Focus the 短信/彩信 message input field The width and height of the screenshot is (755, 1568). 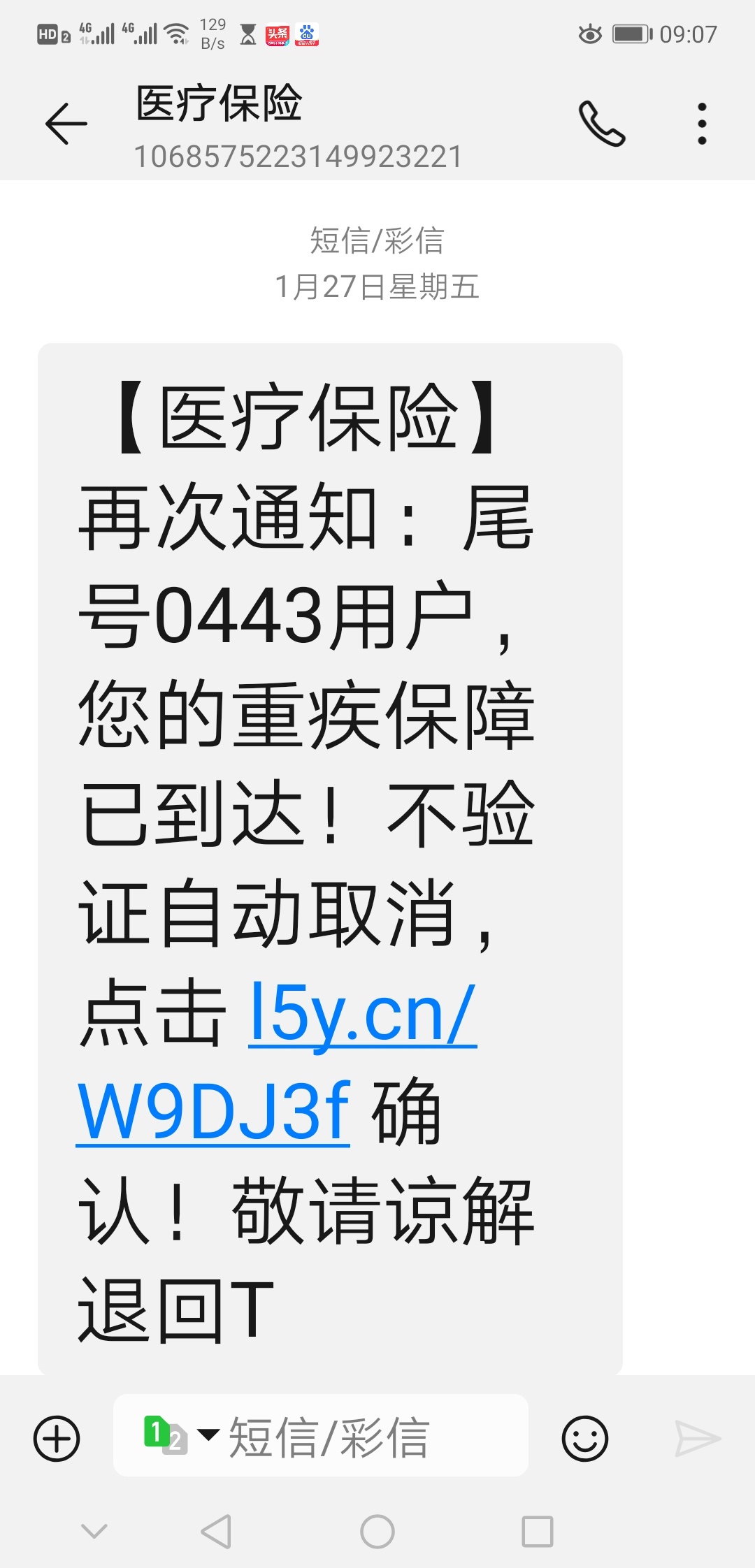point(320,1435)
